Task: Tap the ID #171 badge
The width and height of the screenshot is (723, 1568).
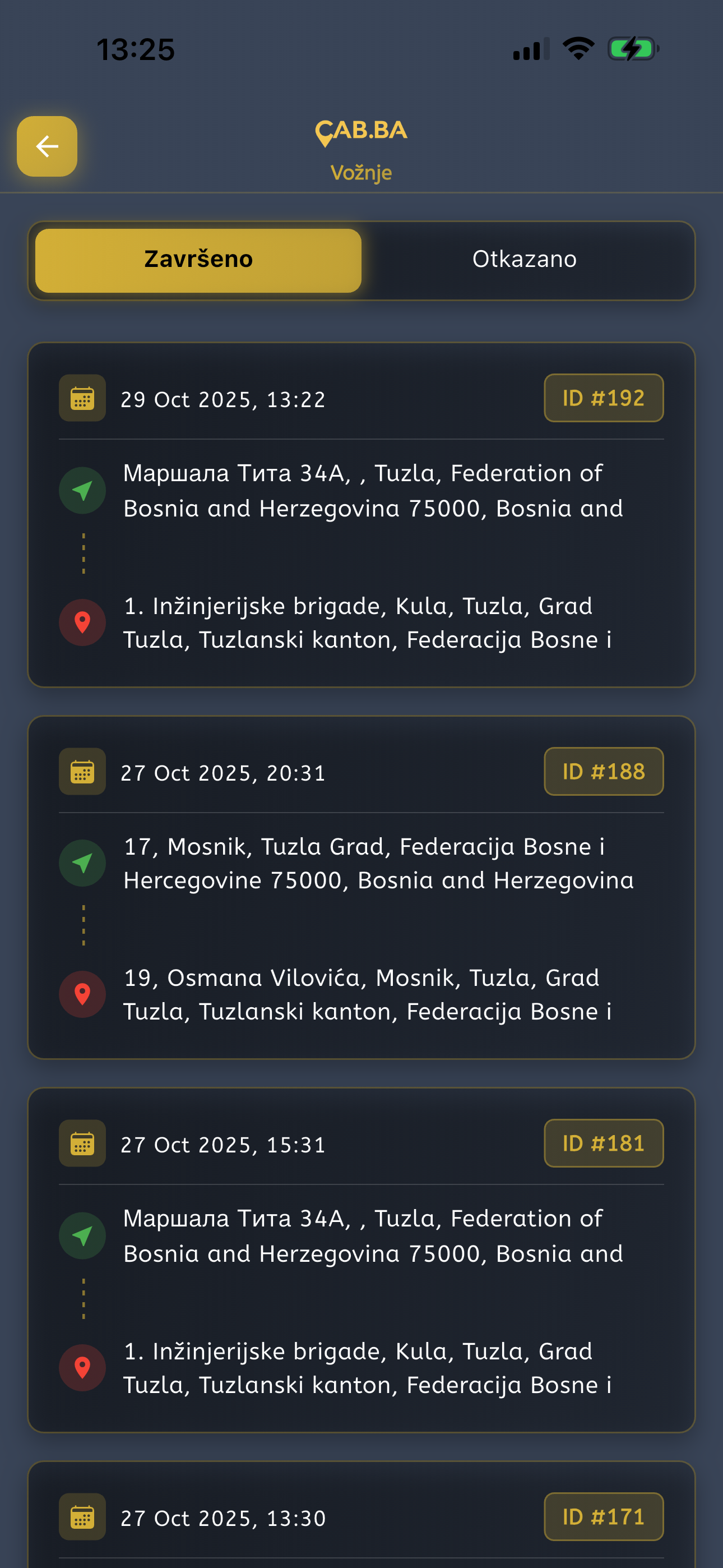Action: [x=603, y=1516]
